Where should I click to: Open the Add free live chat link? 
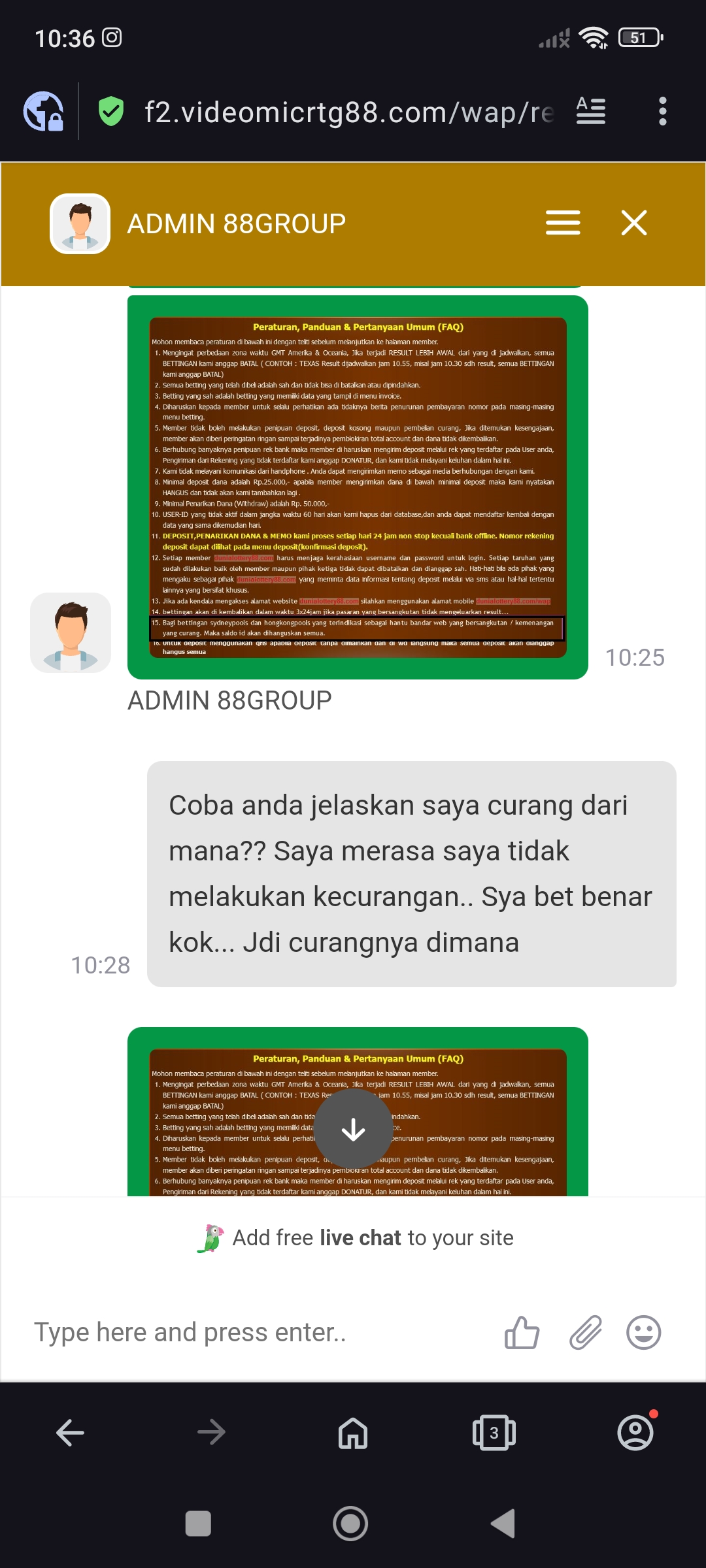click(x=355, y=1238)
